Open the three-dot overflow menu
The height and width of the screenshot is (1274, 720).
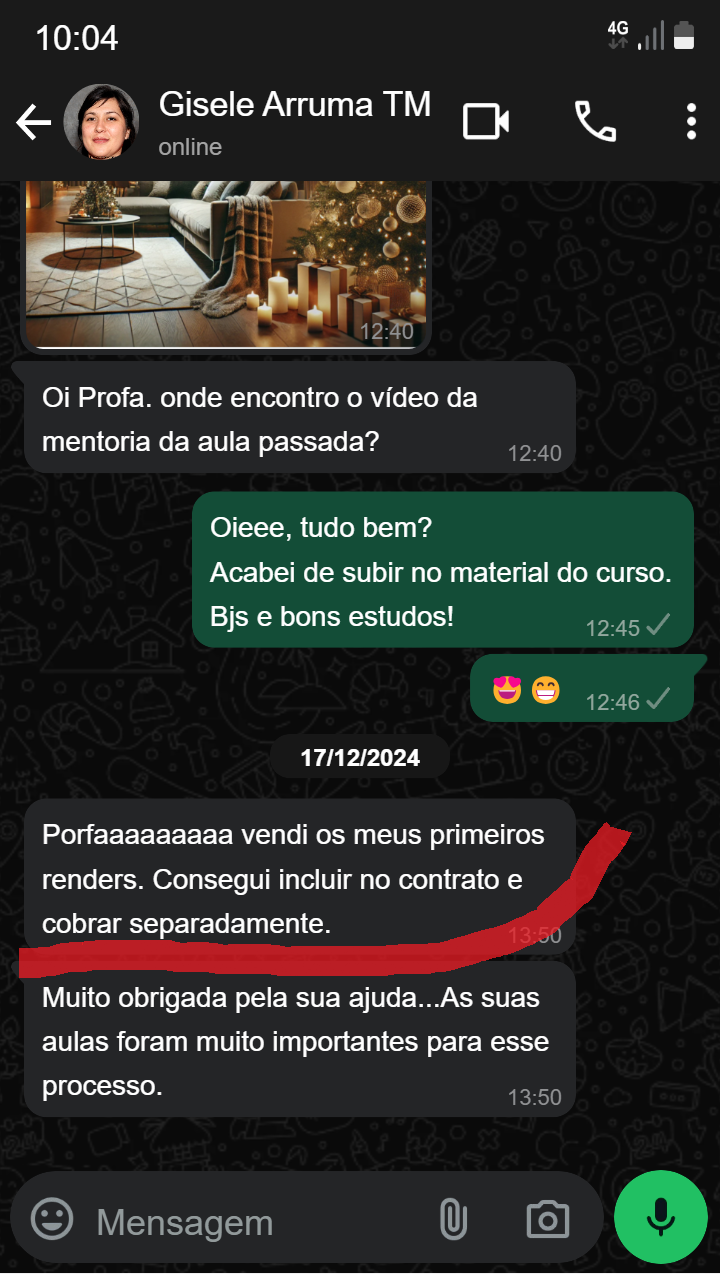[690, 122]
